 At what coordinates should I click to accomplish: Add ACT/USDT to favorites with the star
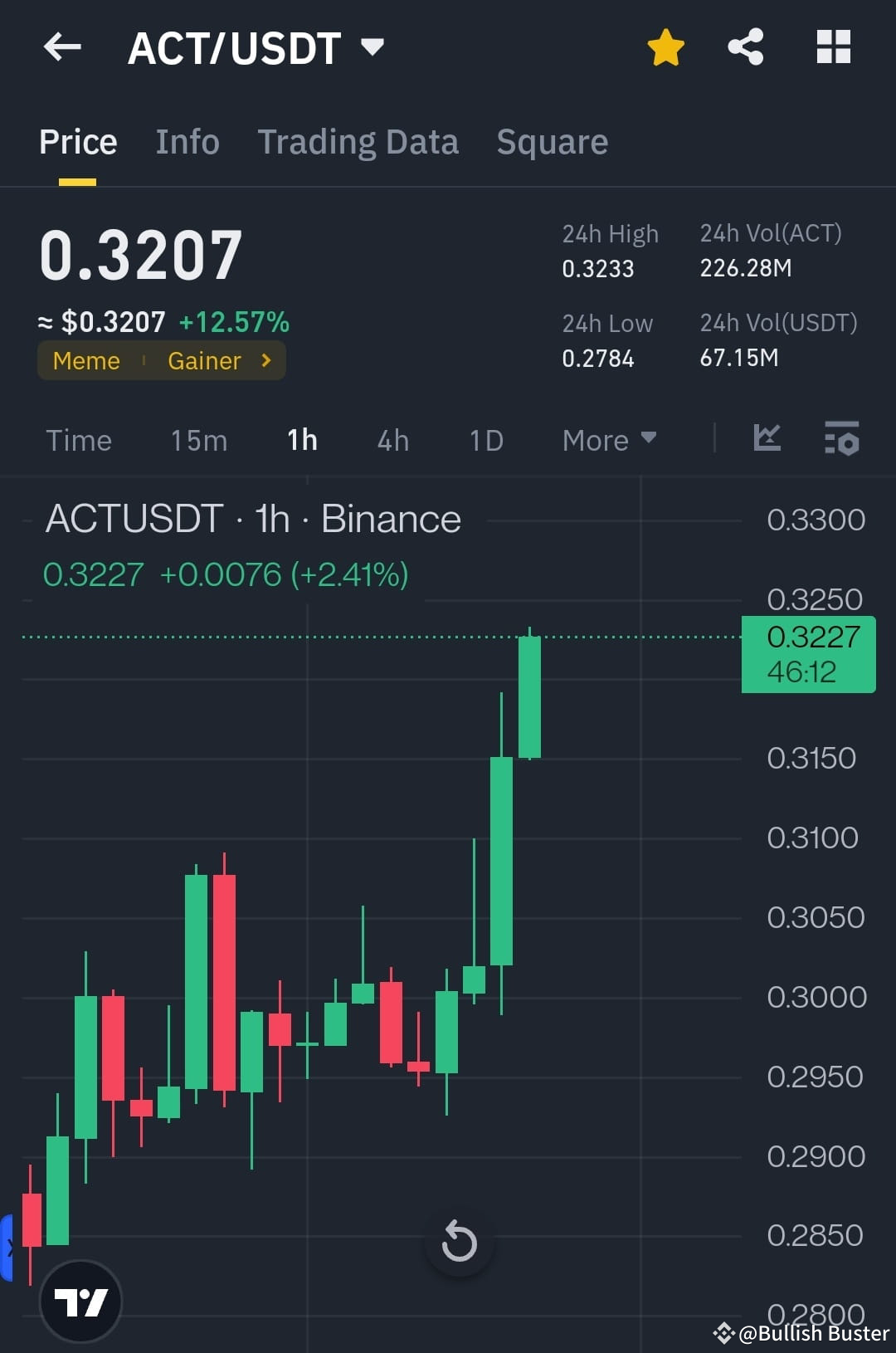point(665,47)
